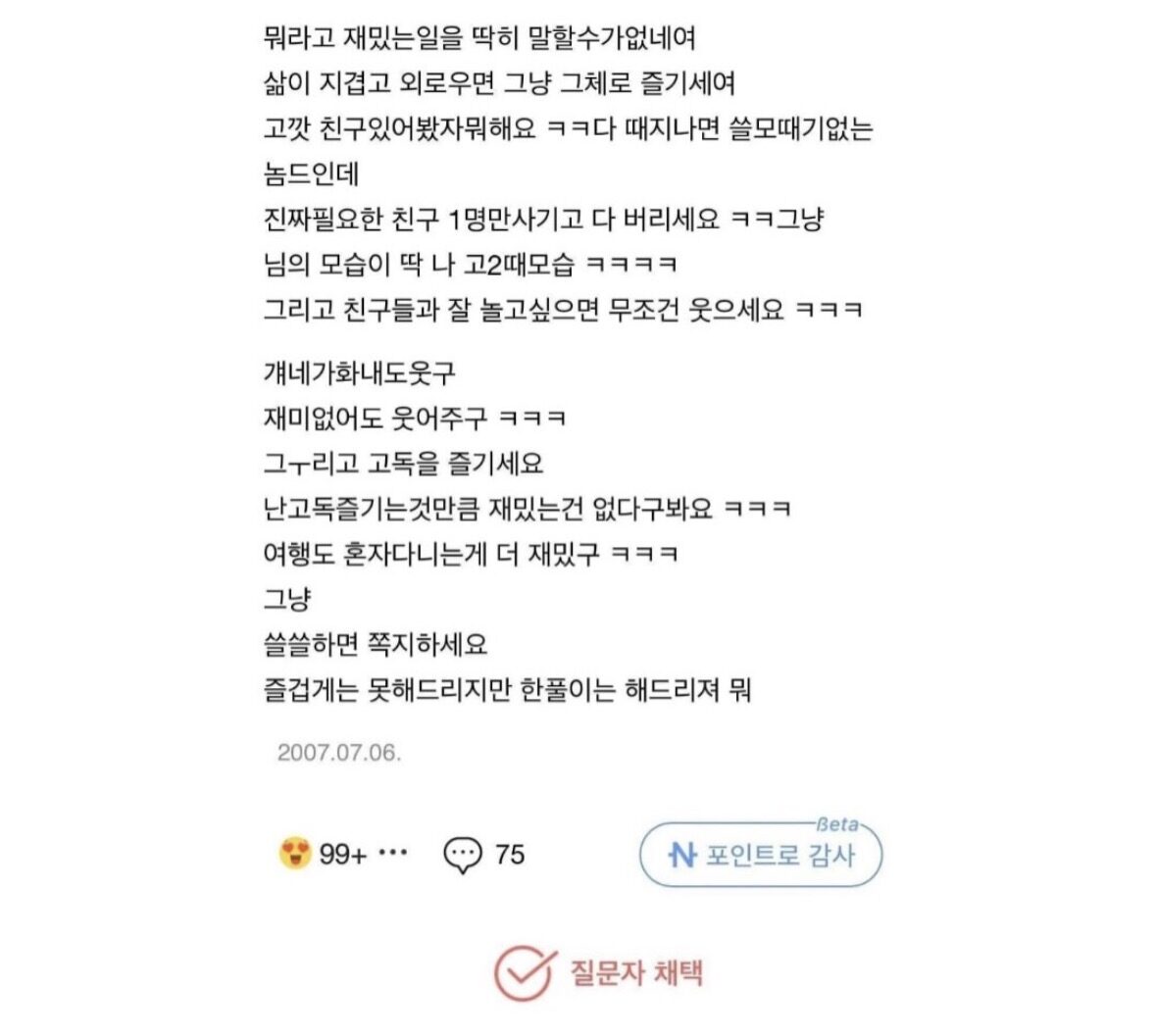Tap the heart-eyes reaction with 99+

point(323,854)
